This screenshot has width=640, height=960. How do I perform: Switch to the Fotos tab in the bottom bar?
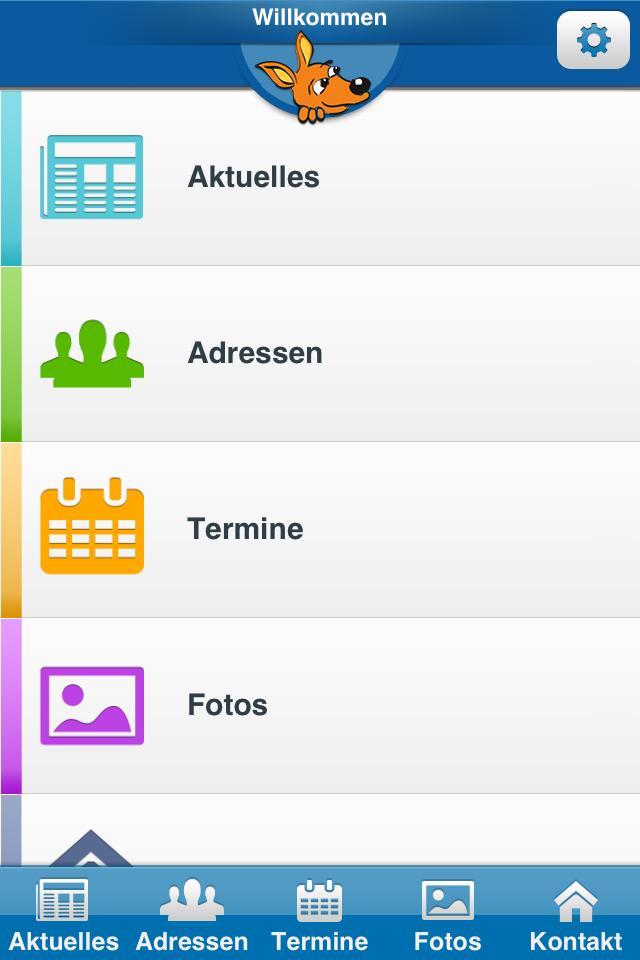(447, 915)
